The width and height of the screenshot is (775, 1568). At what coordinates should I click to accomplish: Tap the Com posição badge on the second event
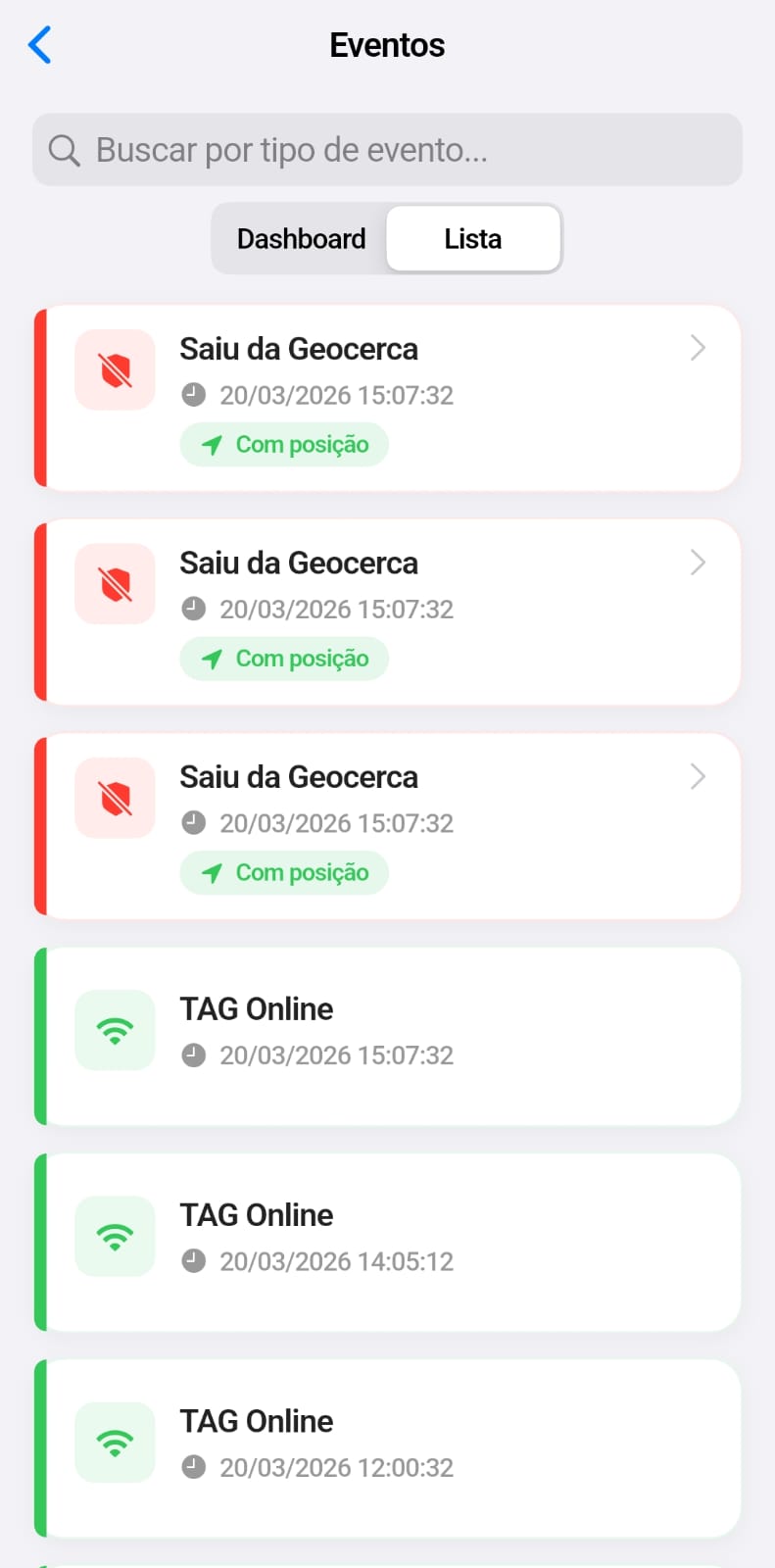(x=284, y=658)
